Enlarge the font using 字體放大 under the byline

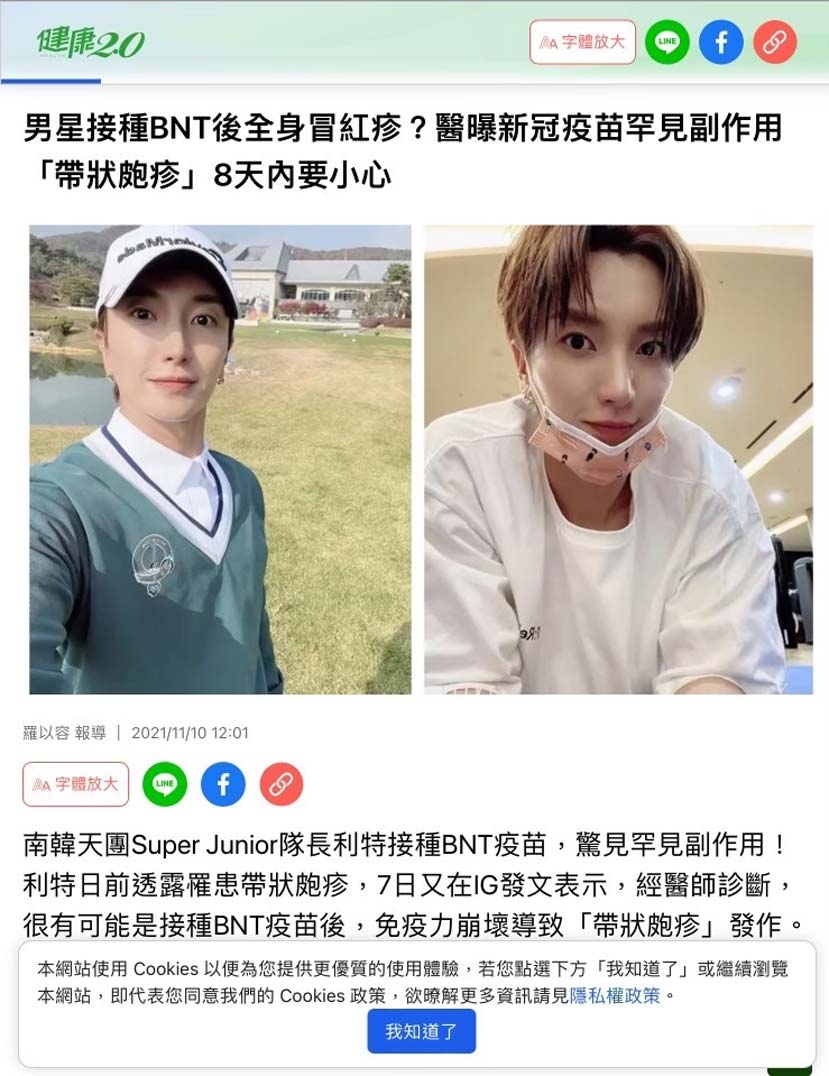tap(76, 784)
